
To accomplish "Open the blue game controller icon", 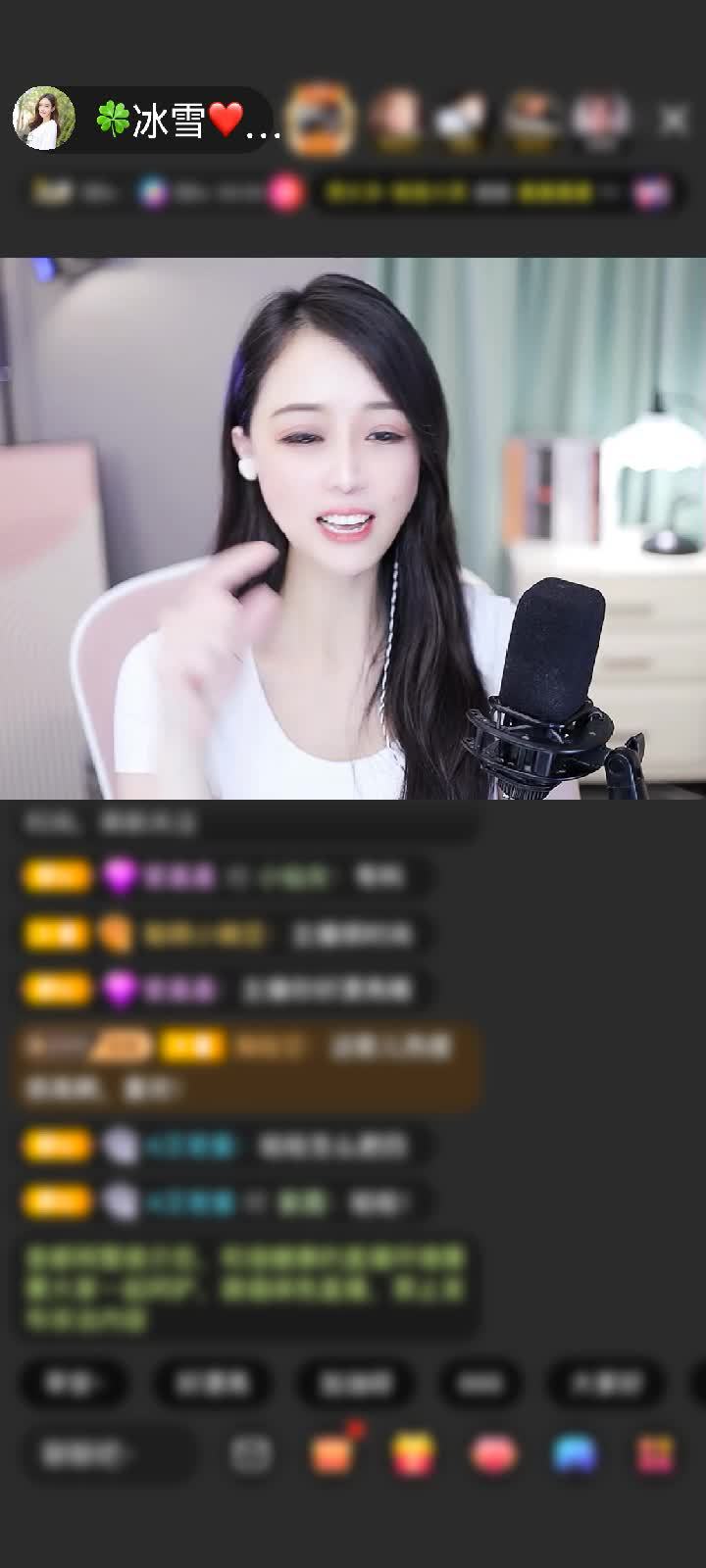I will tap(574, 1455).
